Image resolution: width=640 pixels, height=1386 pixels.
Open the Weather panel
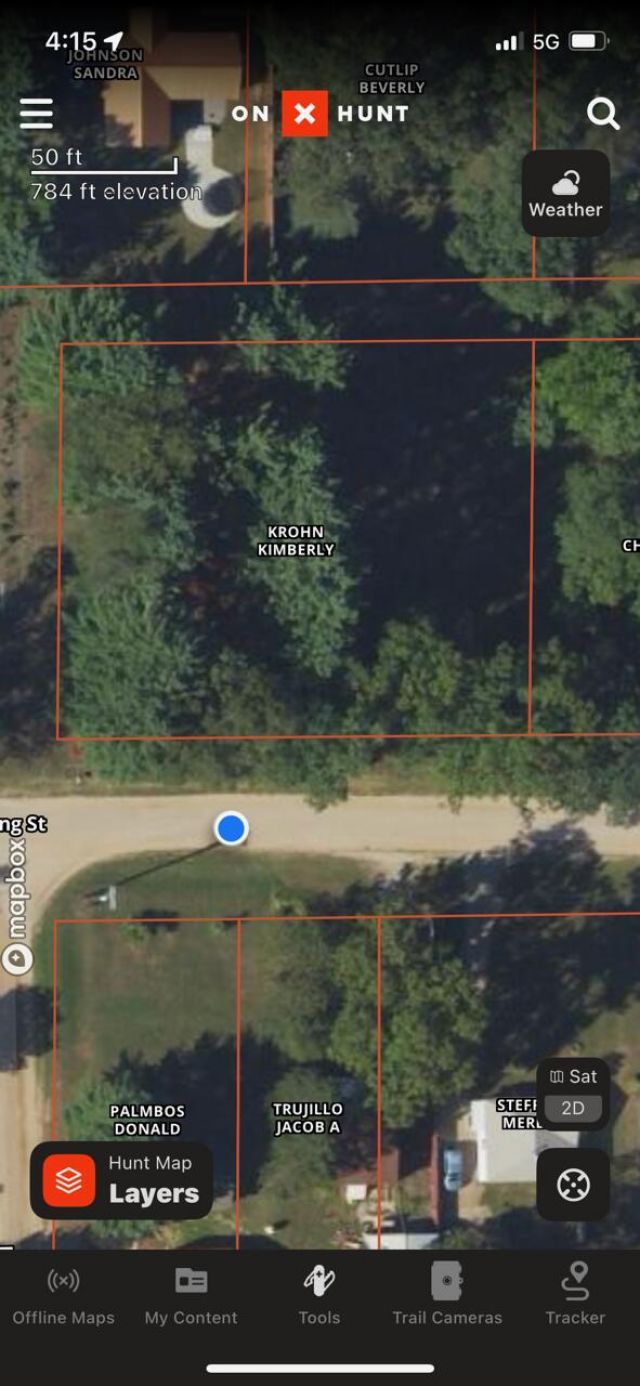pyautogui.click(x=566, y=193)
